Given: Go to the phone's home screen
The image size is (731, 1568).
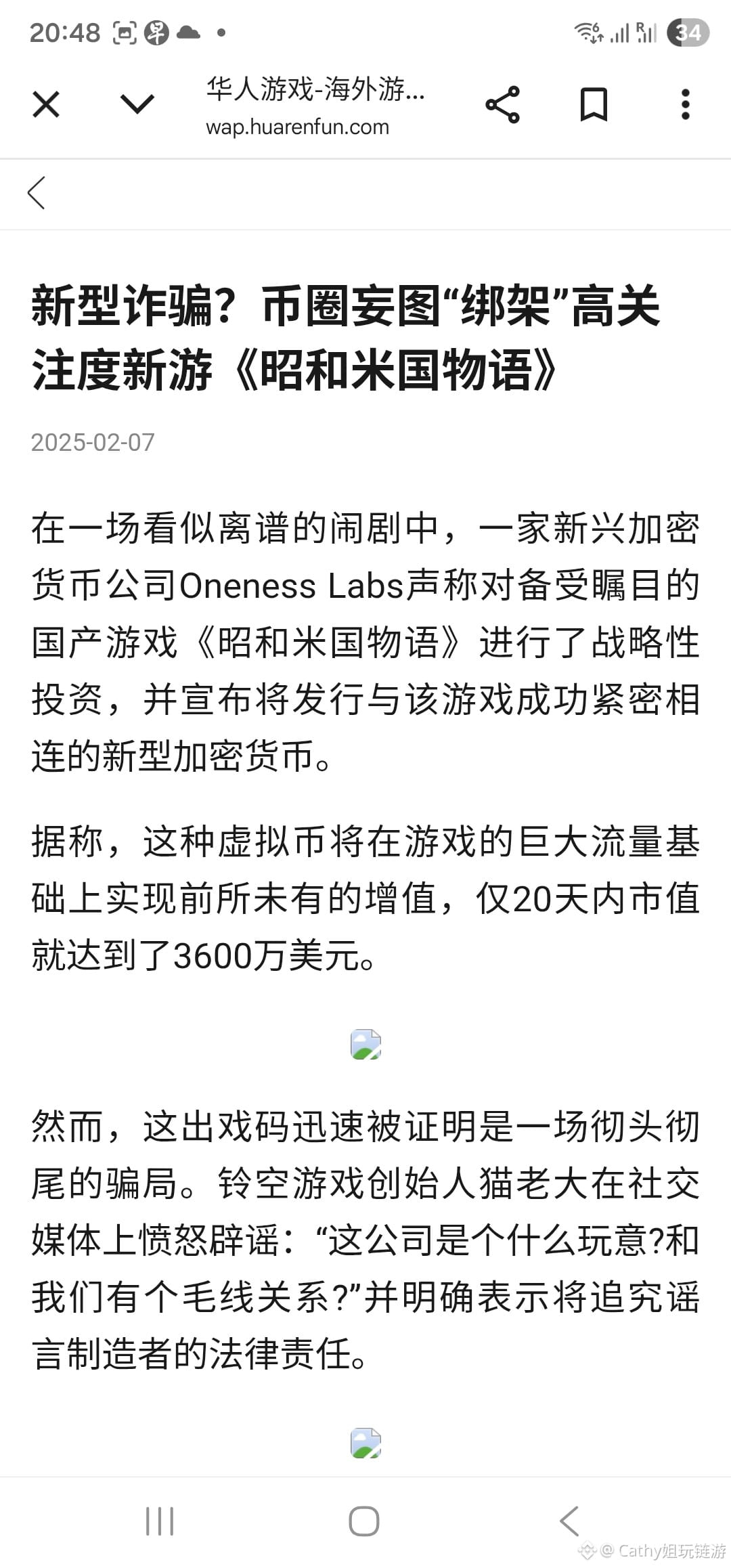Looking at the screenshot, I should 364,1521.
